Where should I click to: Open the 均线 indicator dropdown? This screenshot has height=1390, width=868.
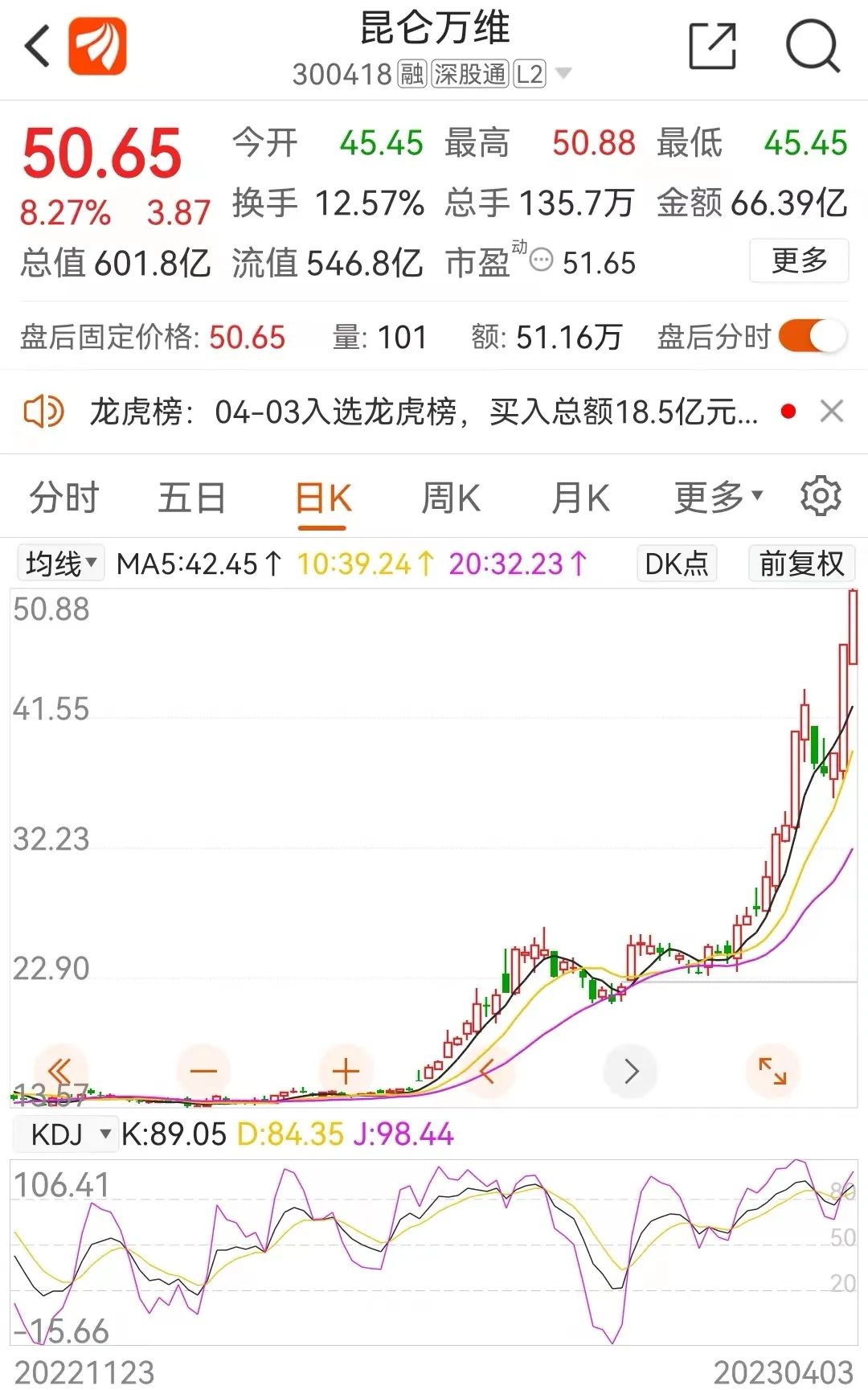point(60,564)
